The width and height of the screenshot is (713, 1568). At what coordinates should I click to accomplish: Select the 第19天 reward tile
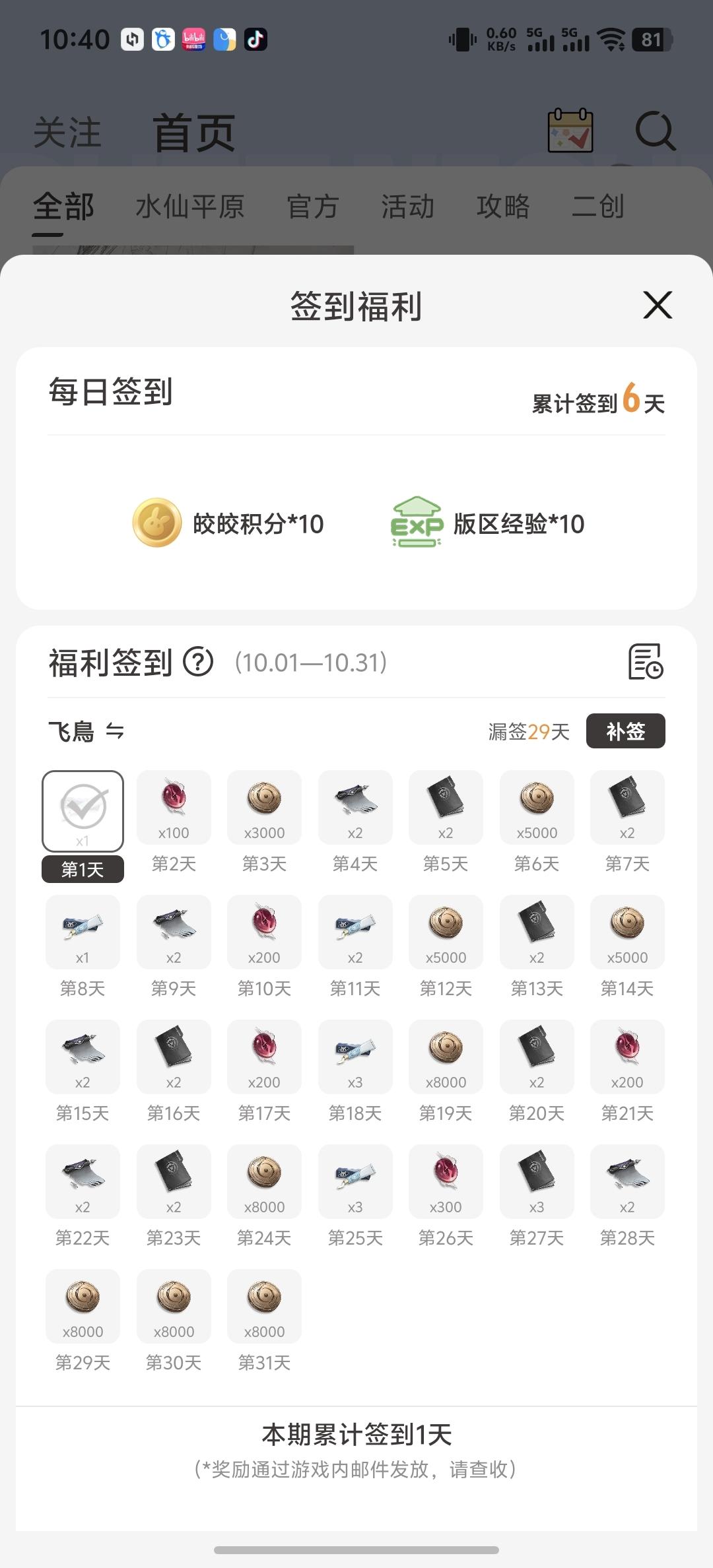pos(446,1057)
